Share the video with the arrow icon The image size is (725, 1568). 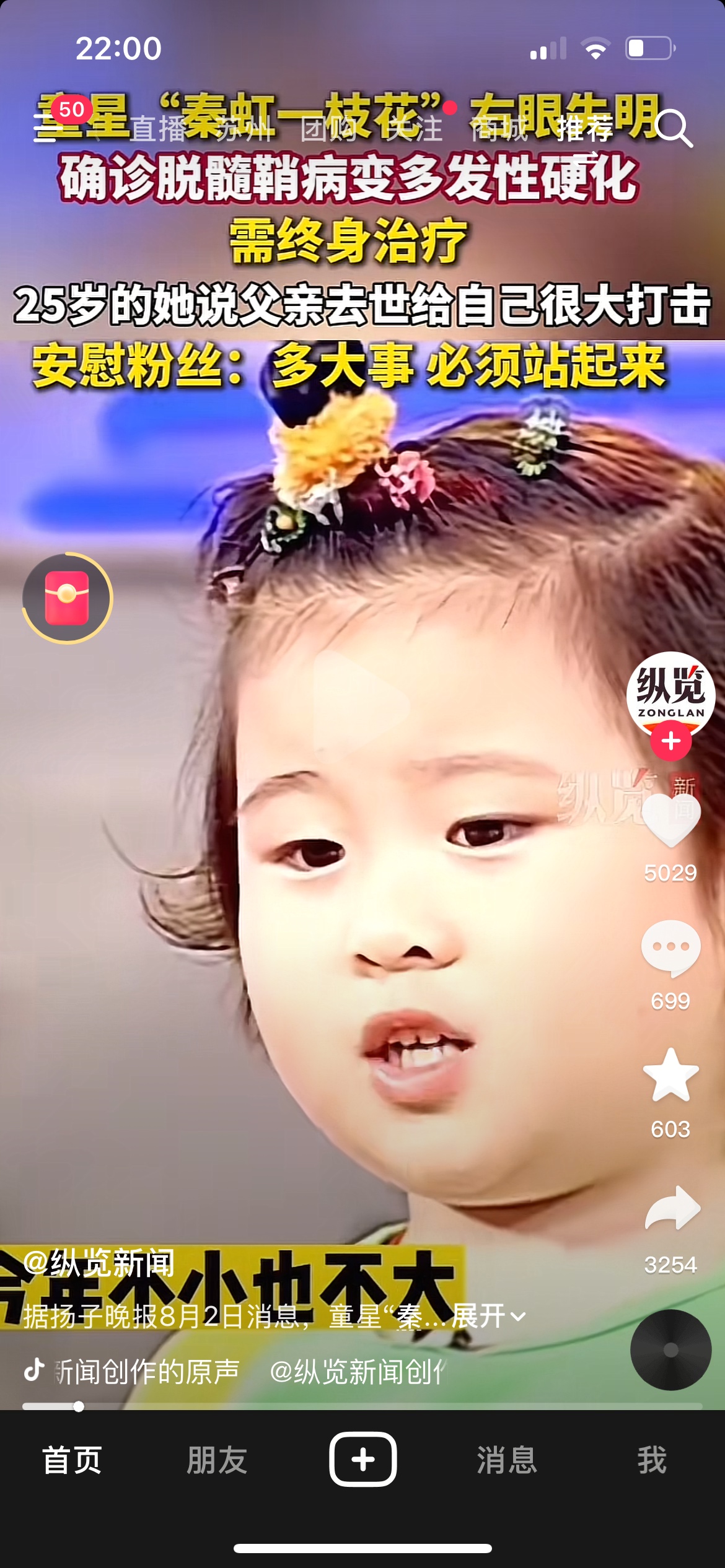click(x=672, y=1209)
